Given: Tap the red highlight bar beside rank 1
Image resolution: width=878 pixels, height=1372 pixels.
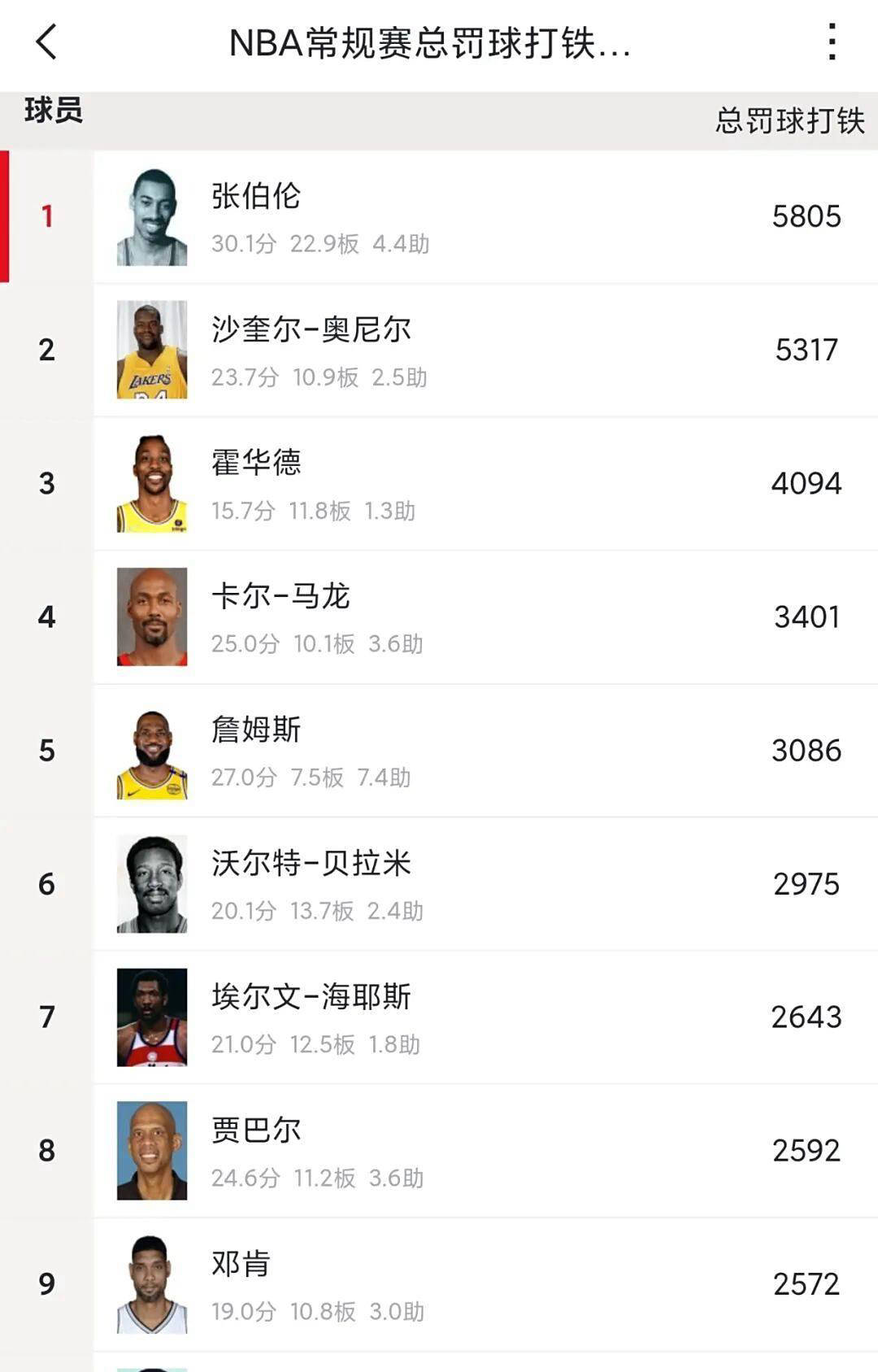Looking at the screenshot, I should pyautogui.click(x=4, y=216).
